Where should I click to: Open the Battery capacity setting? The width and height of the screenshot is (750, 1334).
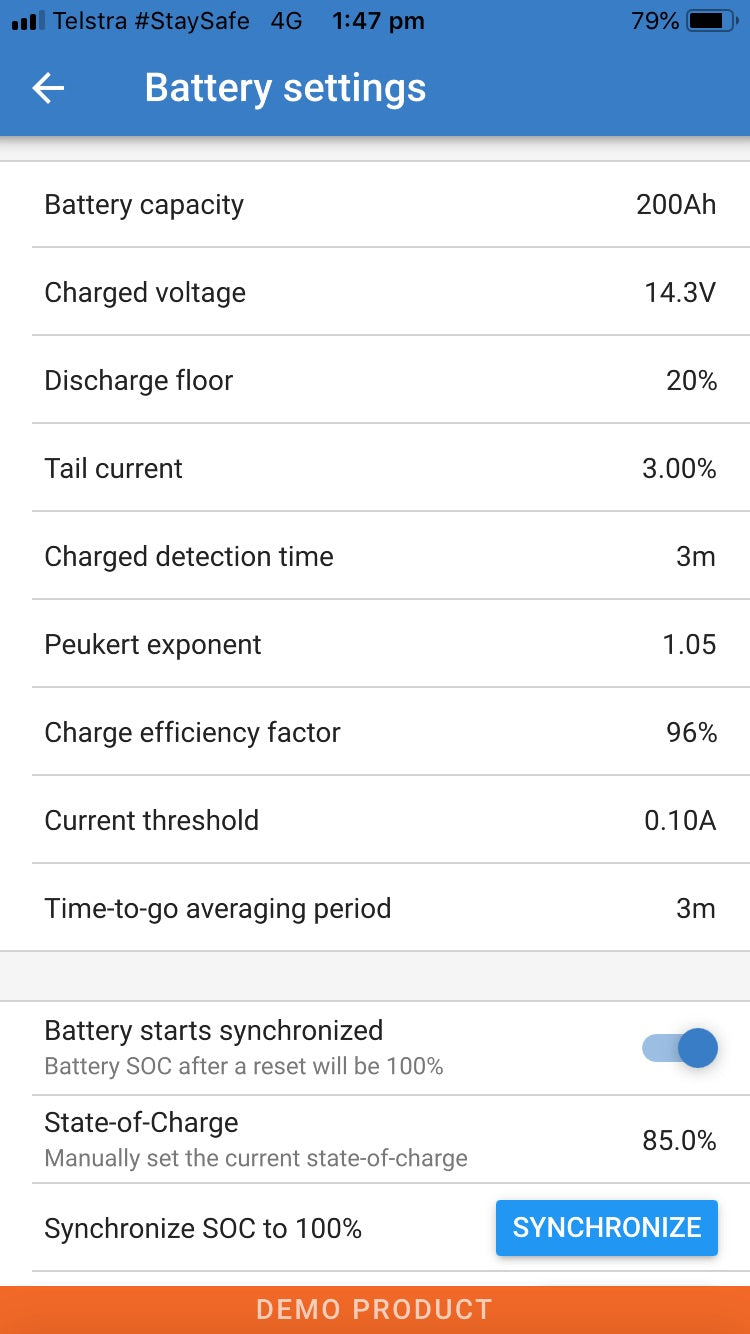click(375, 204)
